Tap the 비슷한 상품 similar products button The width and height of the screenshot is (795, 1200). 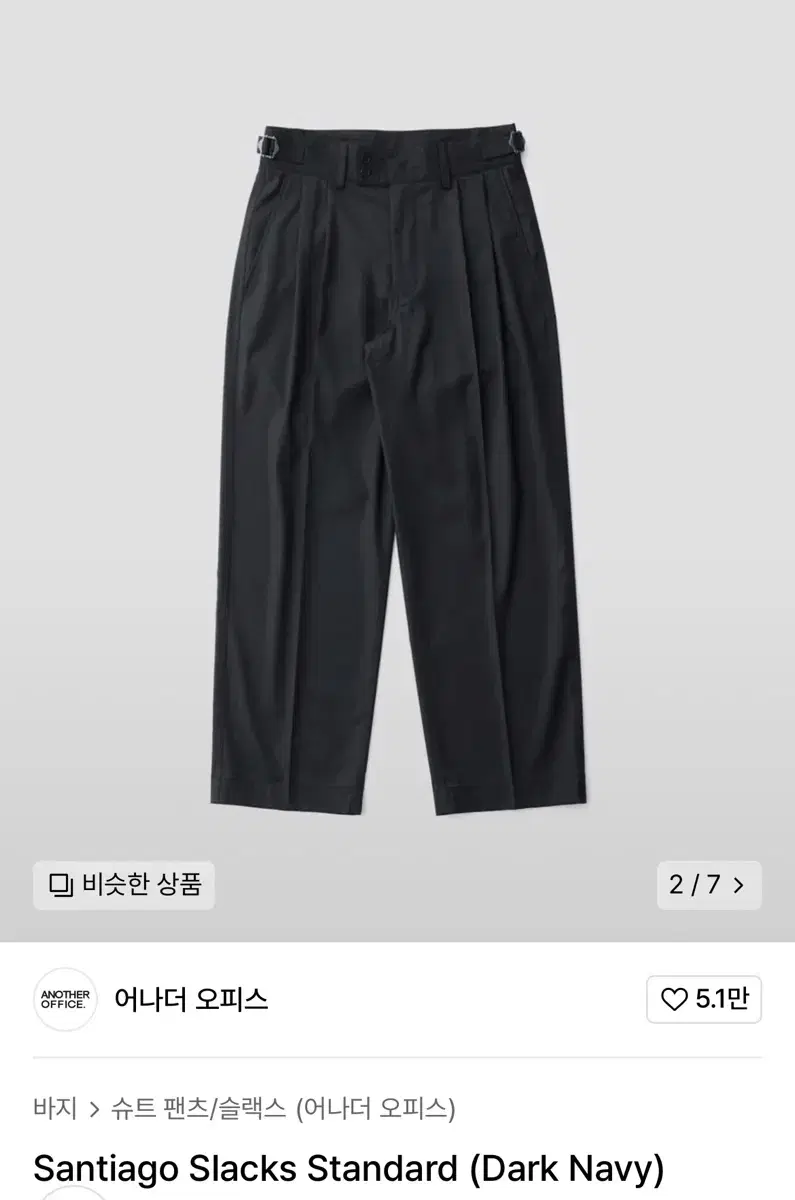tap(124, 884)
